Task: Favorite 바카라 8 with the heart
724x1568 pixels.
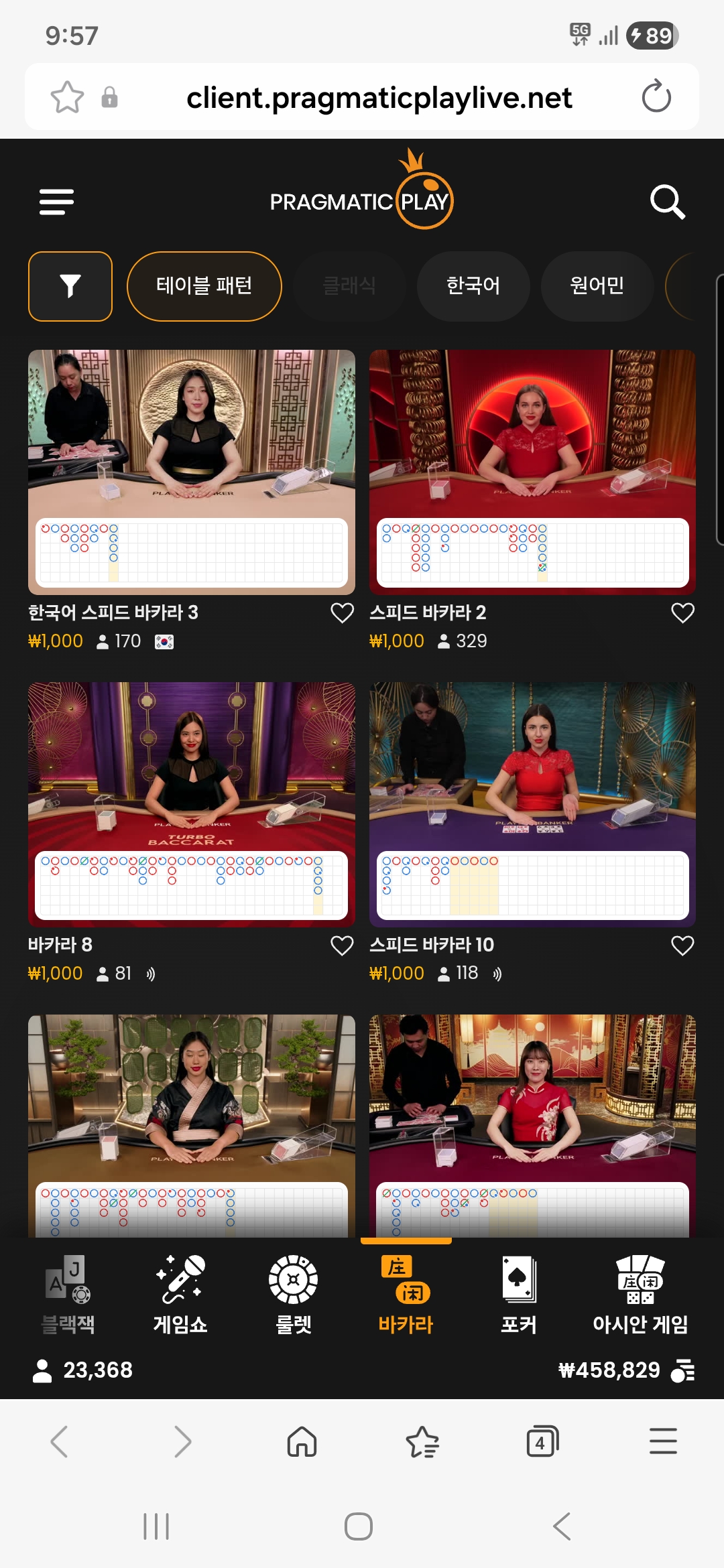Action: coord(342,945)
